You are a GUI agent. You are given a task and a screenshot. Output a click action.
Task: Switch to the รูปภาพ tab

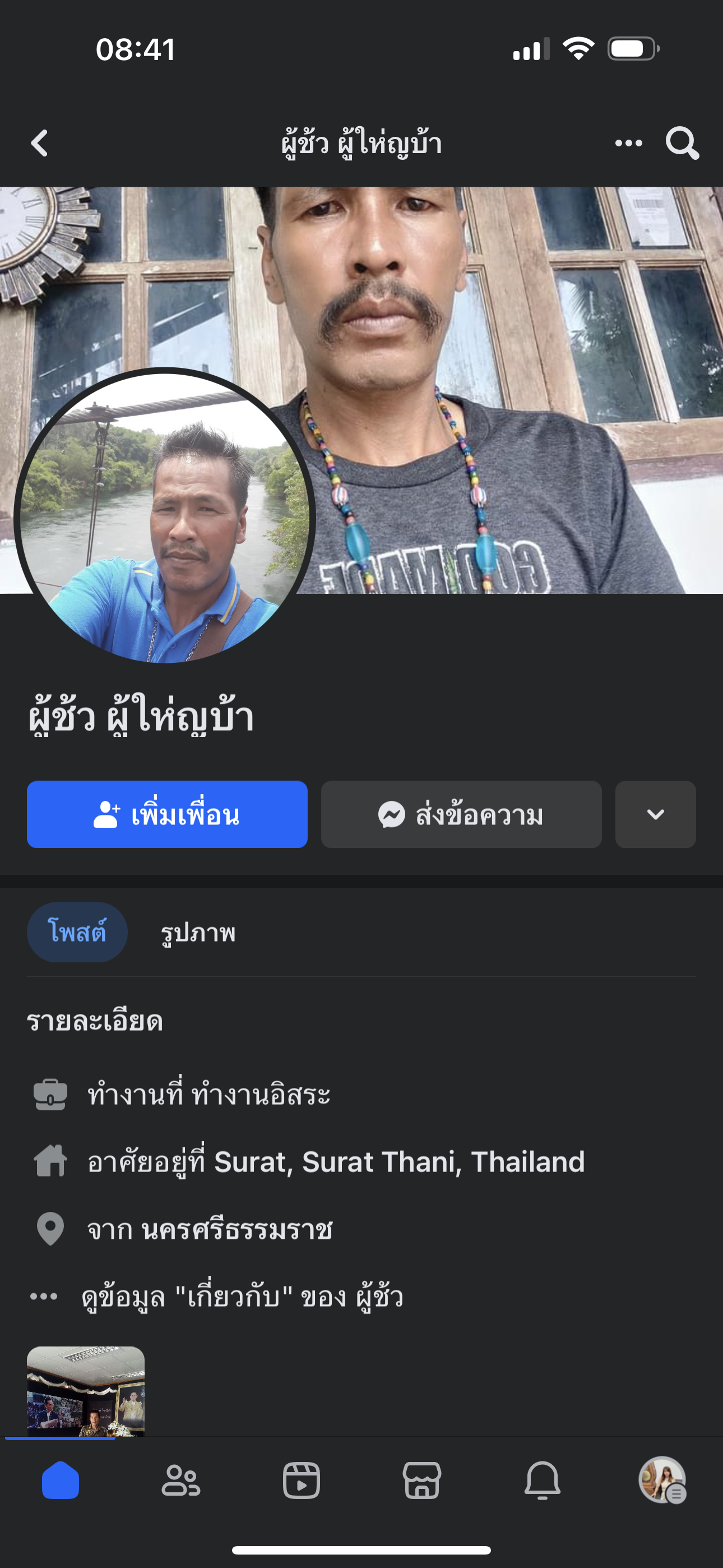198,932
